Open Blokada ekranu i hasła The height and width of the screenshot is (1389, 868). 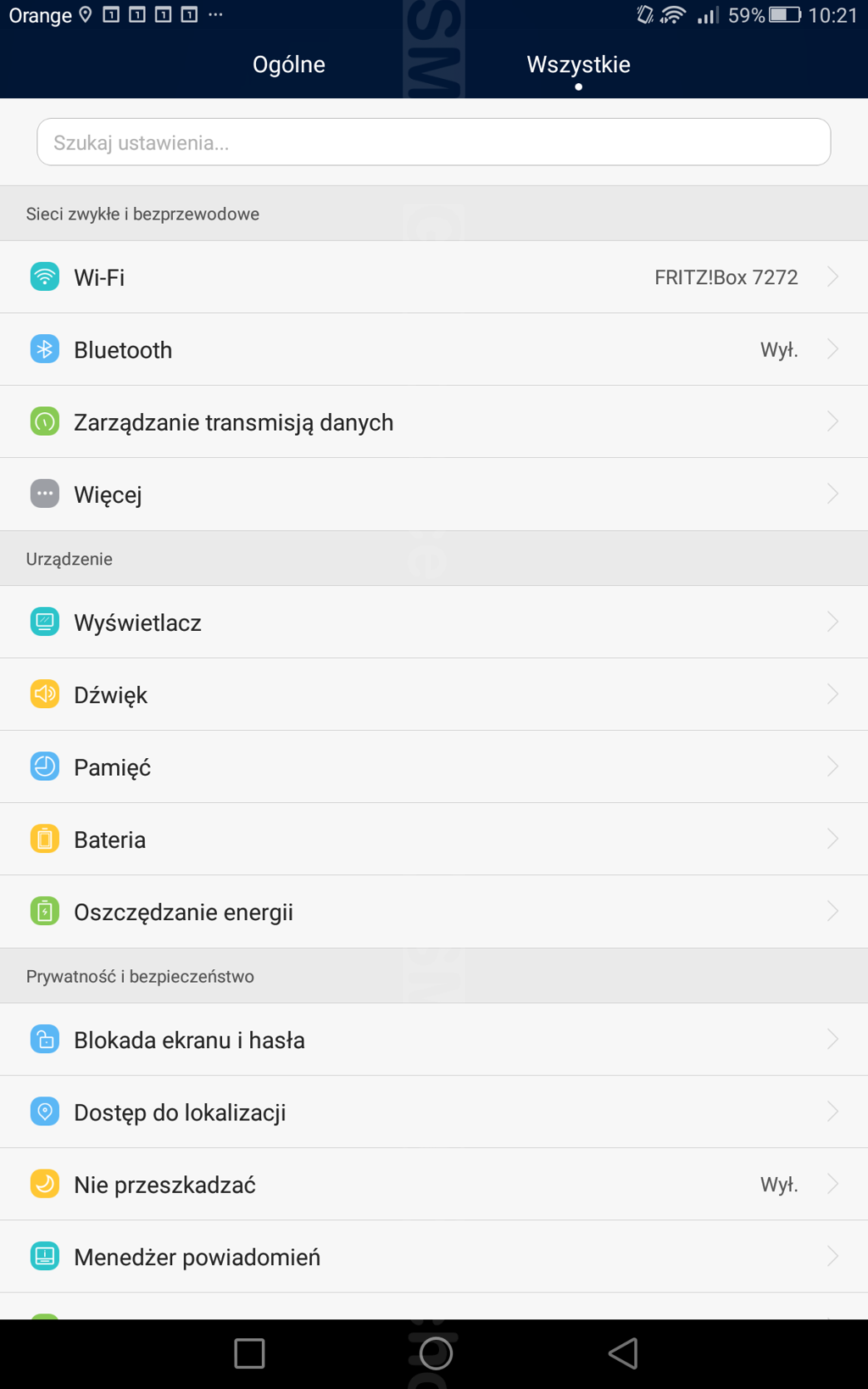click(x=433, y=1040)
